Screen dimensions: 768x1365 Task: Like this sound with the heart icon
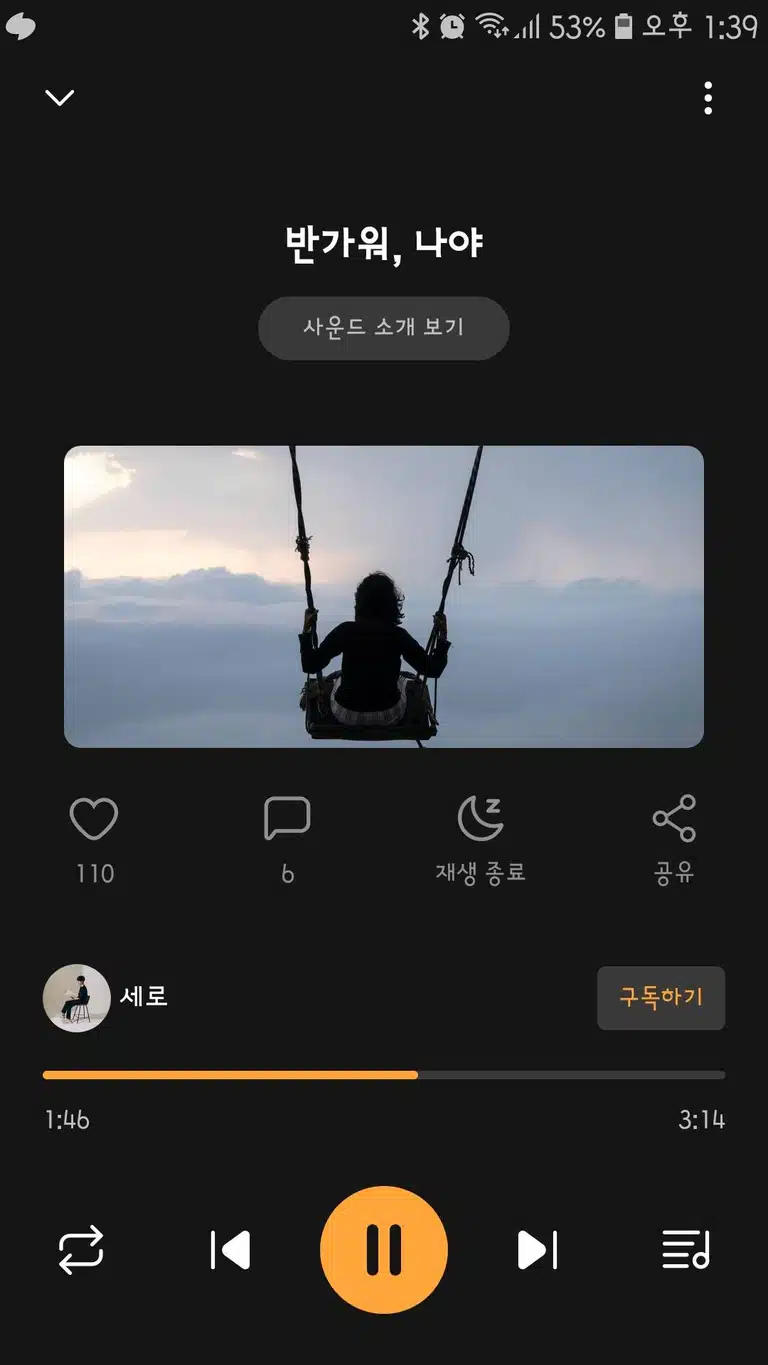[x=94, y=819]
